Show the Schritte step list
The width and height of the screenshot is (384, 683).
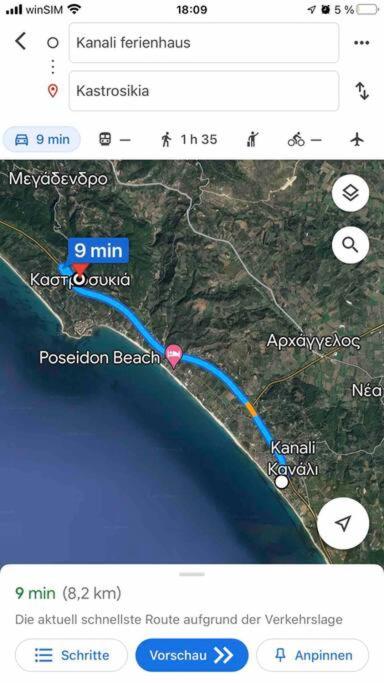[x=71, y=655]
